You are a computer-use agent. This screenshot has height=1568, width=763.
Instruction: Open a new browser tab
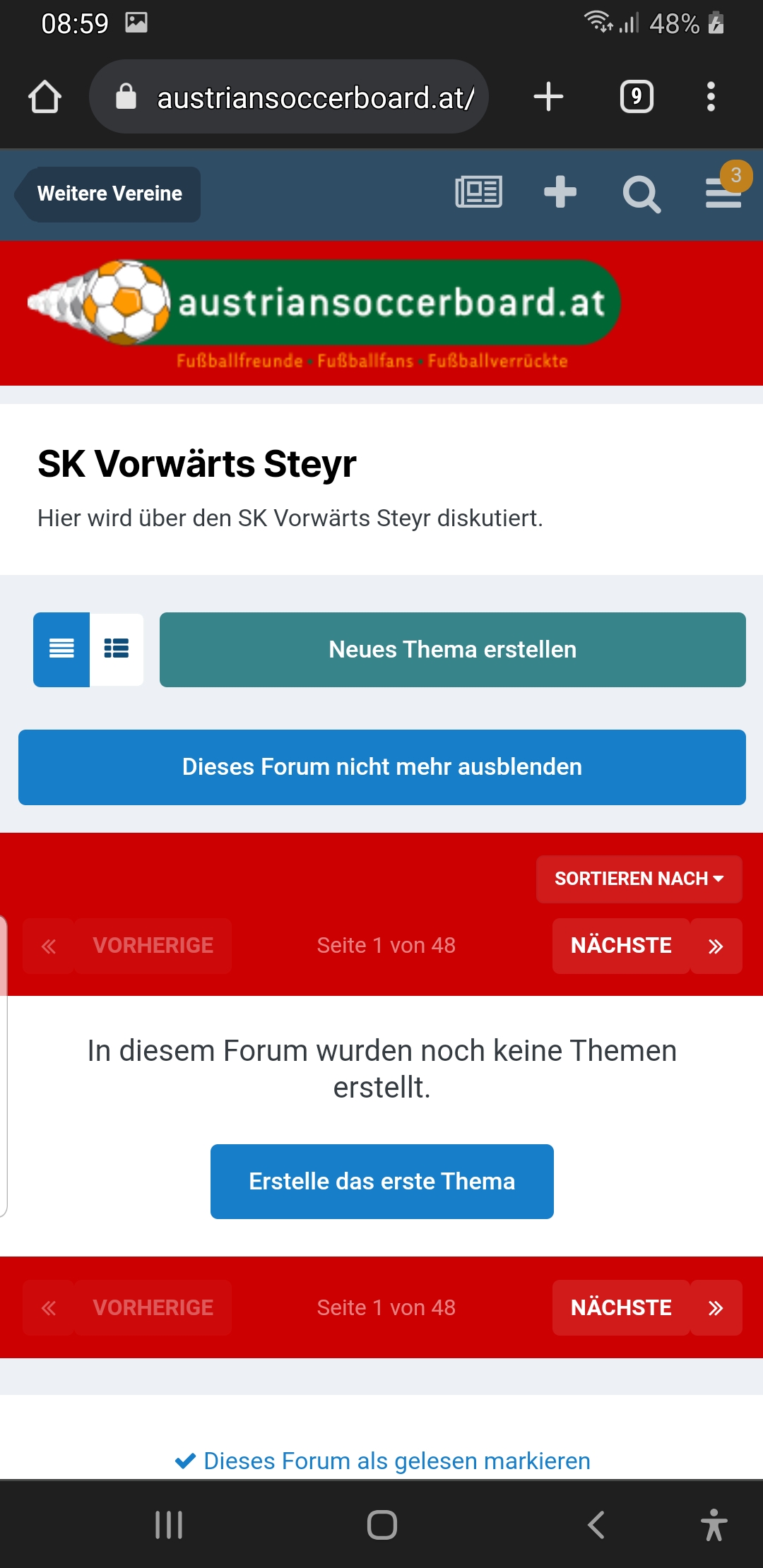[x=548, y=97]
